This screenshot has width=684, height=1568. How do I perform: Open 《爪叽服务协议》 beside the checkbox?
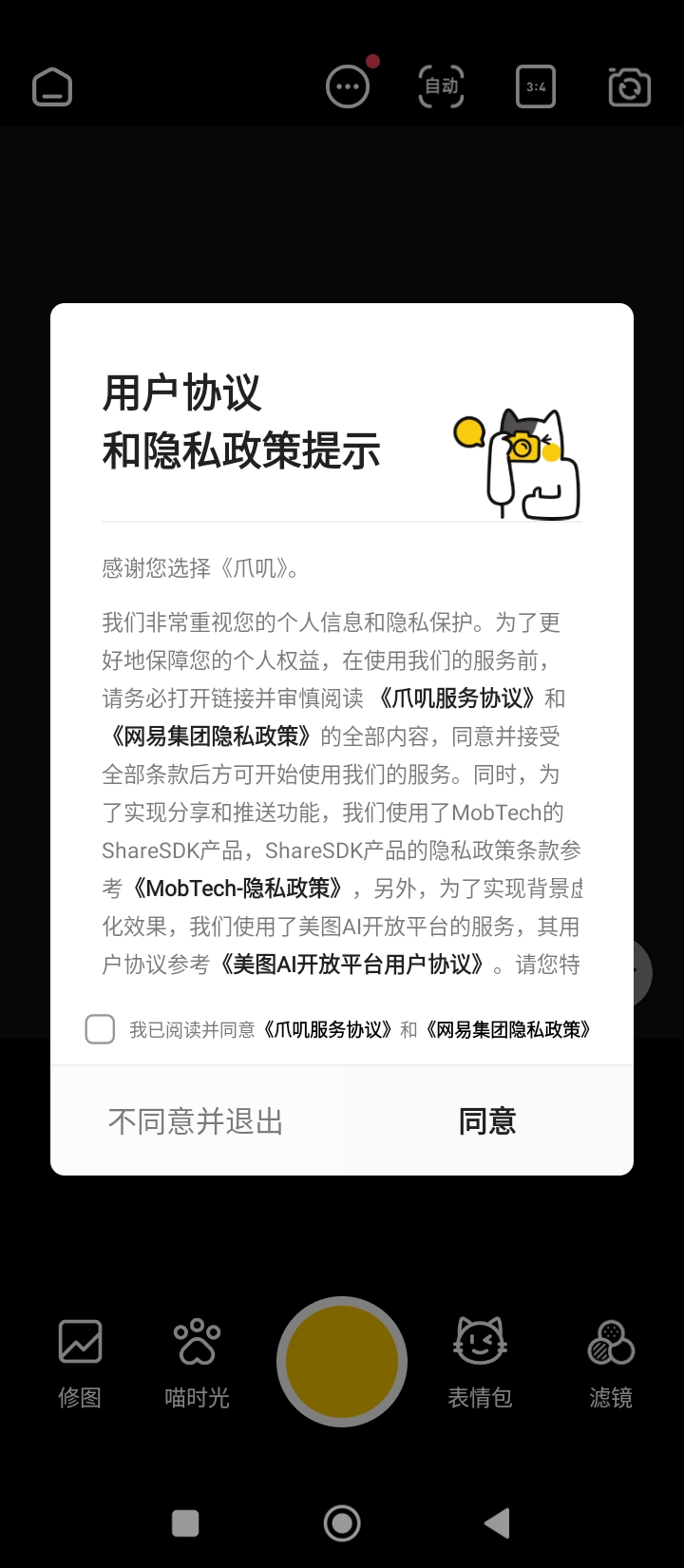(326, 1030)
